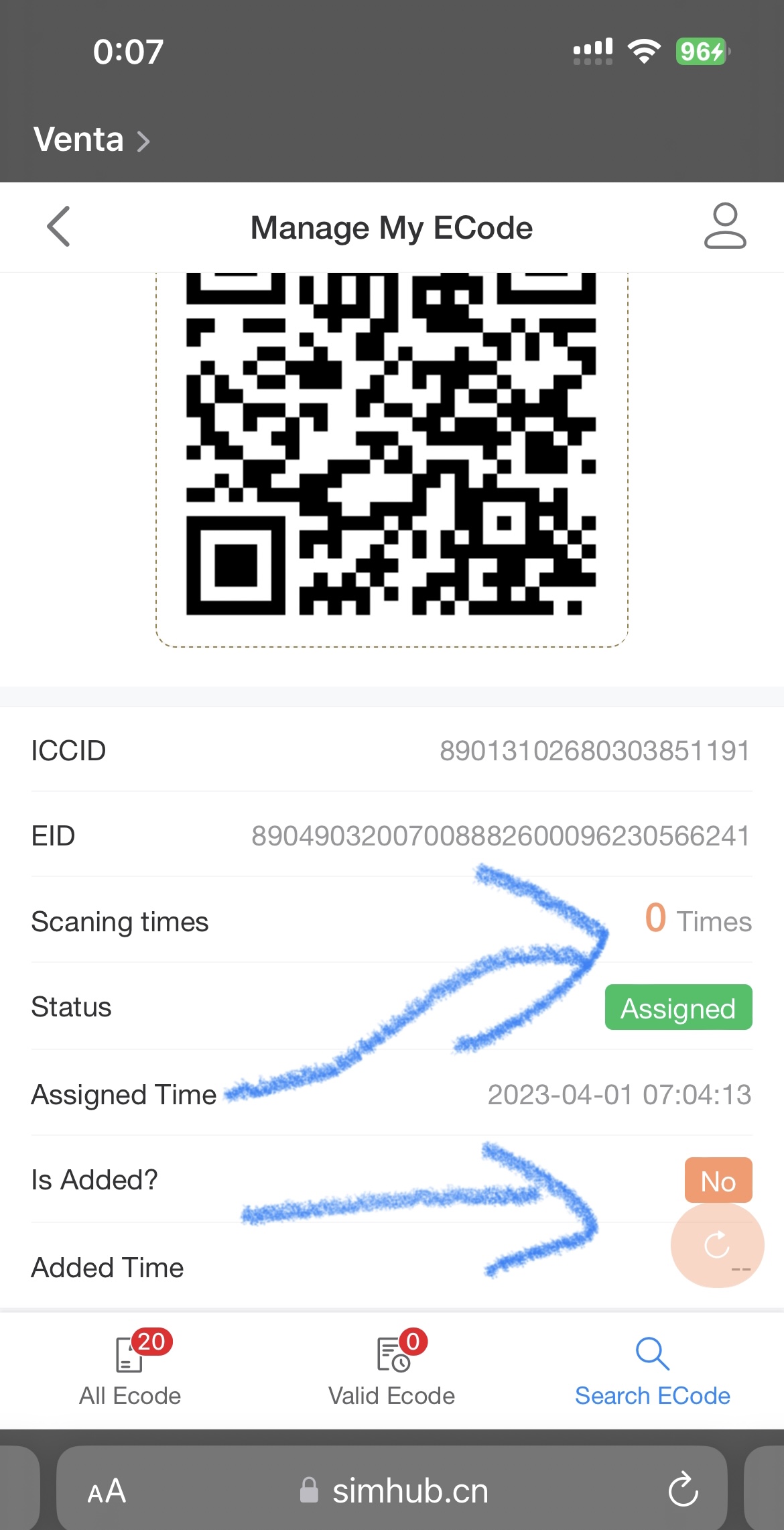This screenshot has width=784, height=1530.
Task: Tap the simhub.cn address bar
Action: pyautogui.click(x=392, y=1491)
